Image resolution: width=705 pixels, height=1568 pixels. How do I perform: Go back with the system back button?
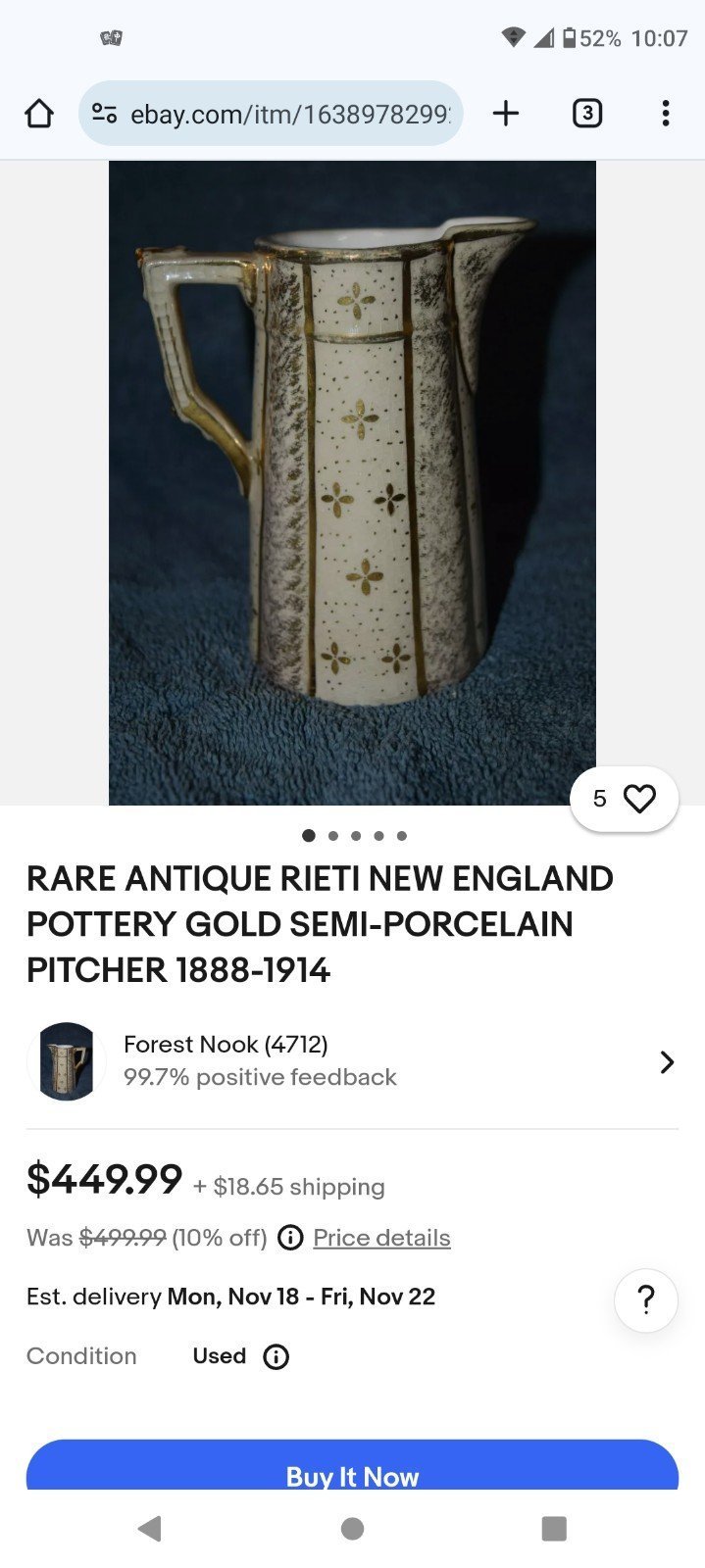149,1528
